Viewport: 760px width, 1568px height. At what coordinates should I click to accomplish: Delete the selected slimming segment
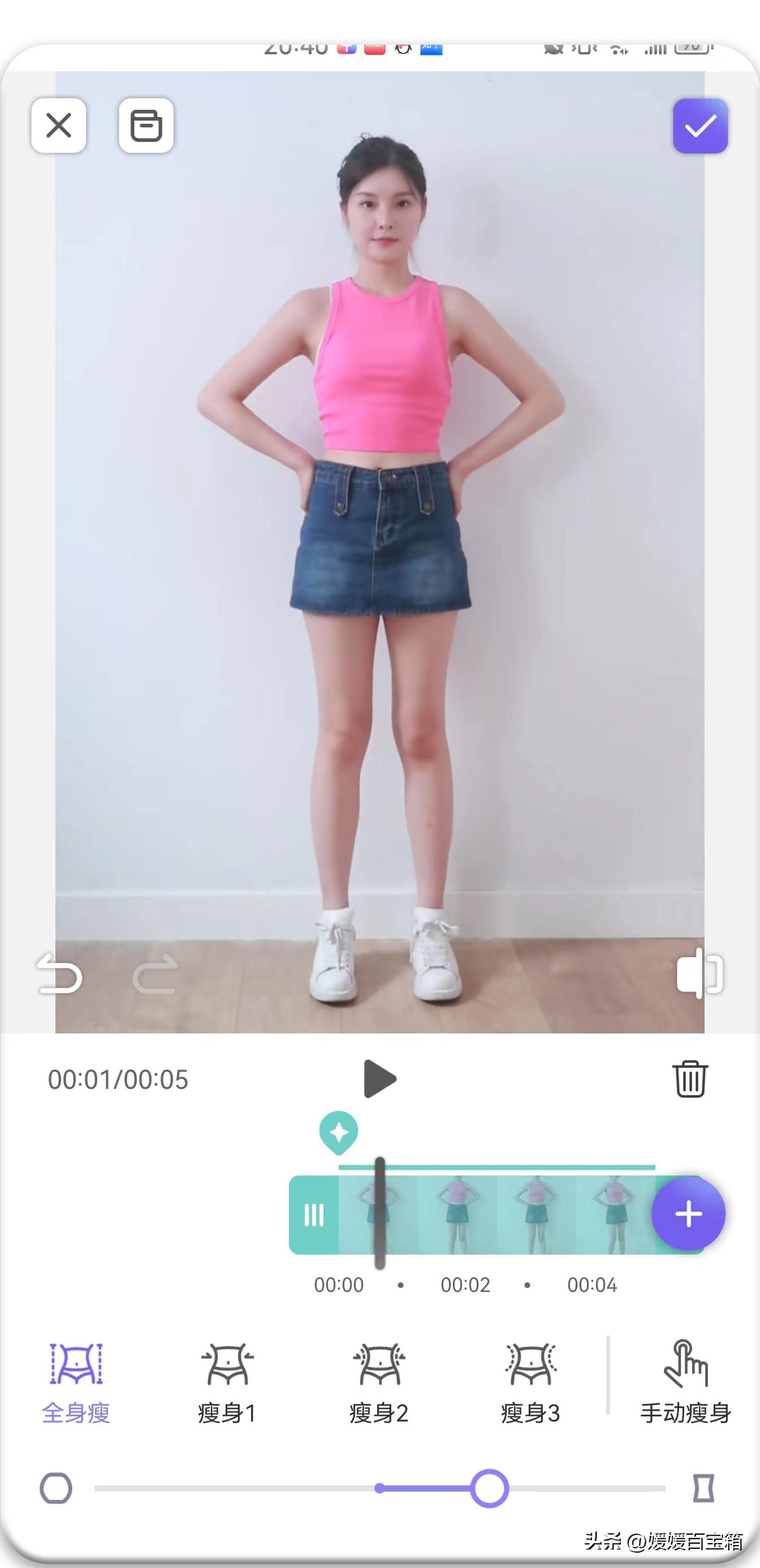689,1079
